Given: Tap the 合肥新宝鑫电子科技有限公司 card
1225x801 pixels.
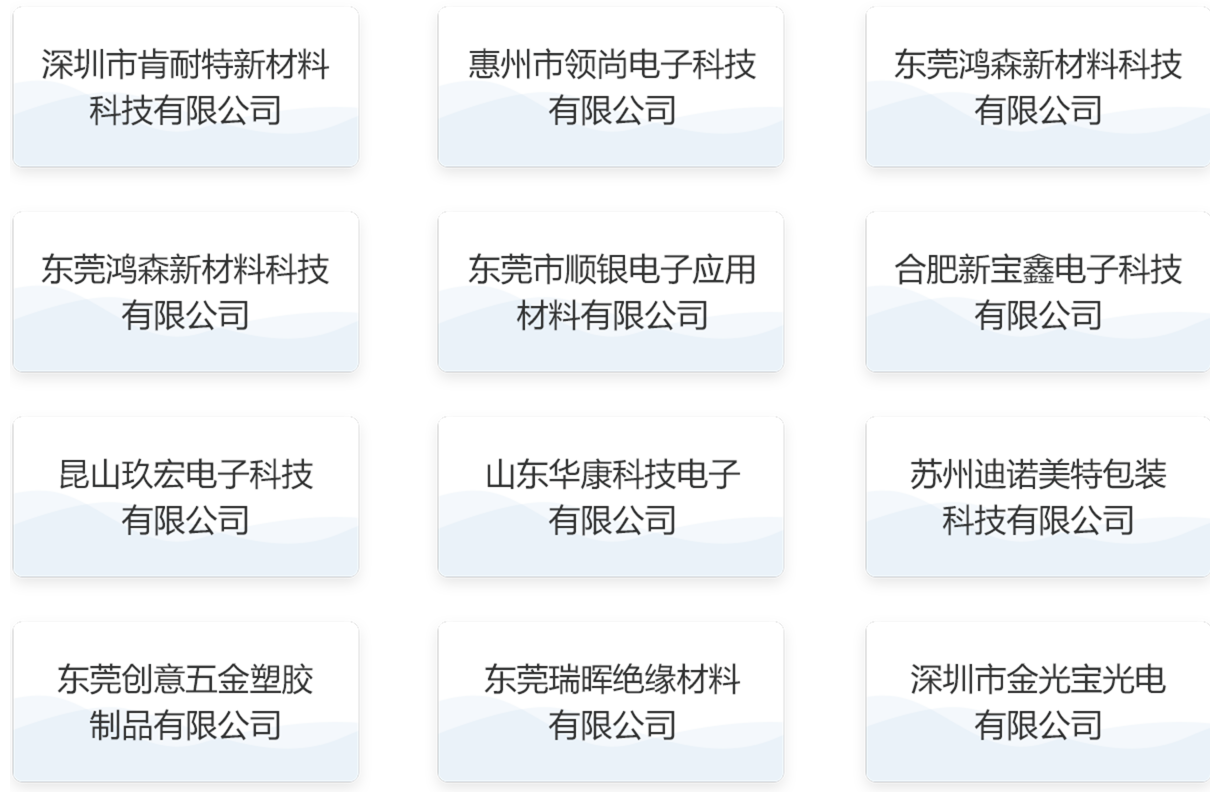Looking at the screenshot, I should click(1037, 292).
